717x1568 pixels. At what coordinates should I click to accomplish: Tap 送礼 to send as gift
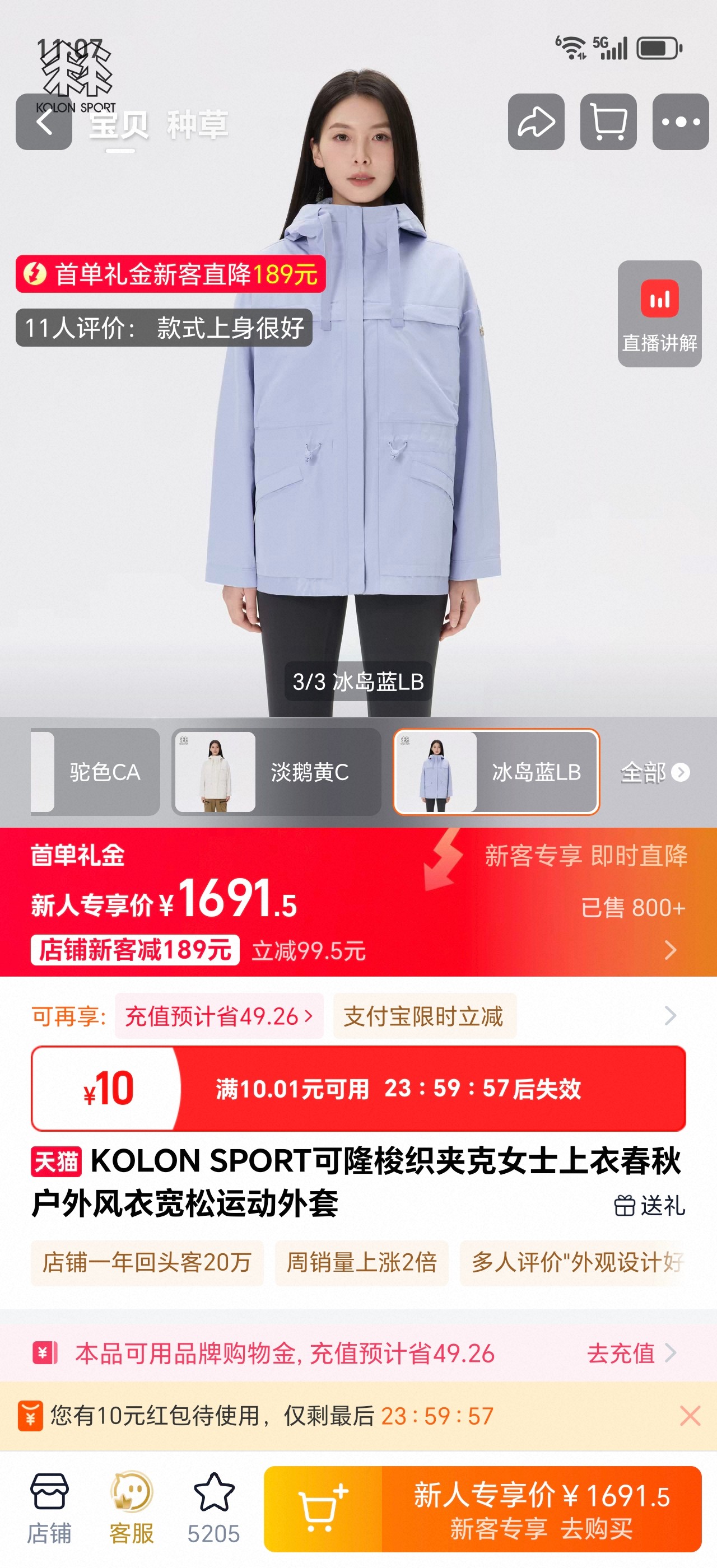click(x=649, y=1205)
